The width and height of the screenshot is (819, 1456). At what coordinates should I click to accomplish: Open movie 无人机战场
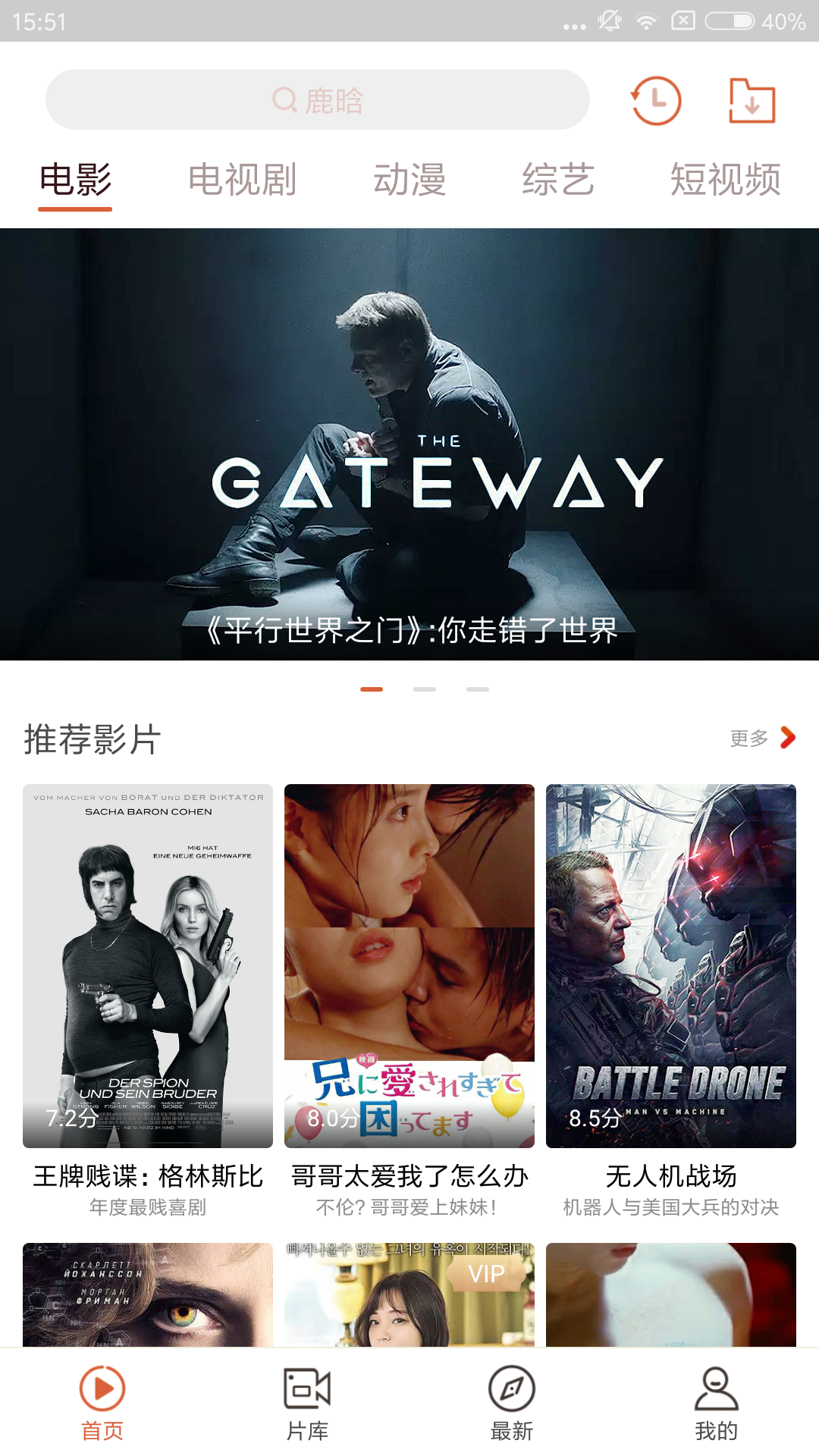(671, 965)
